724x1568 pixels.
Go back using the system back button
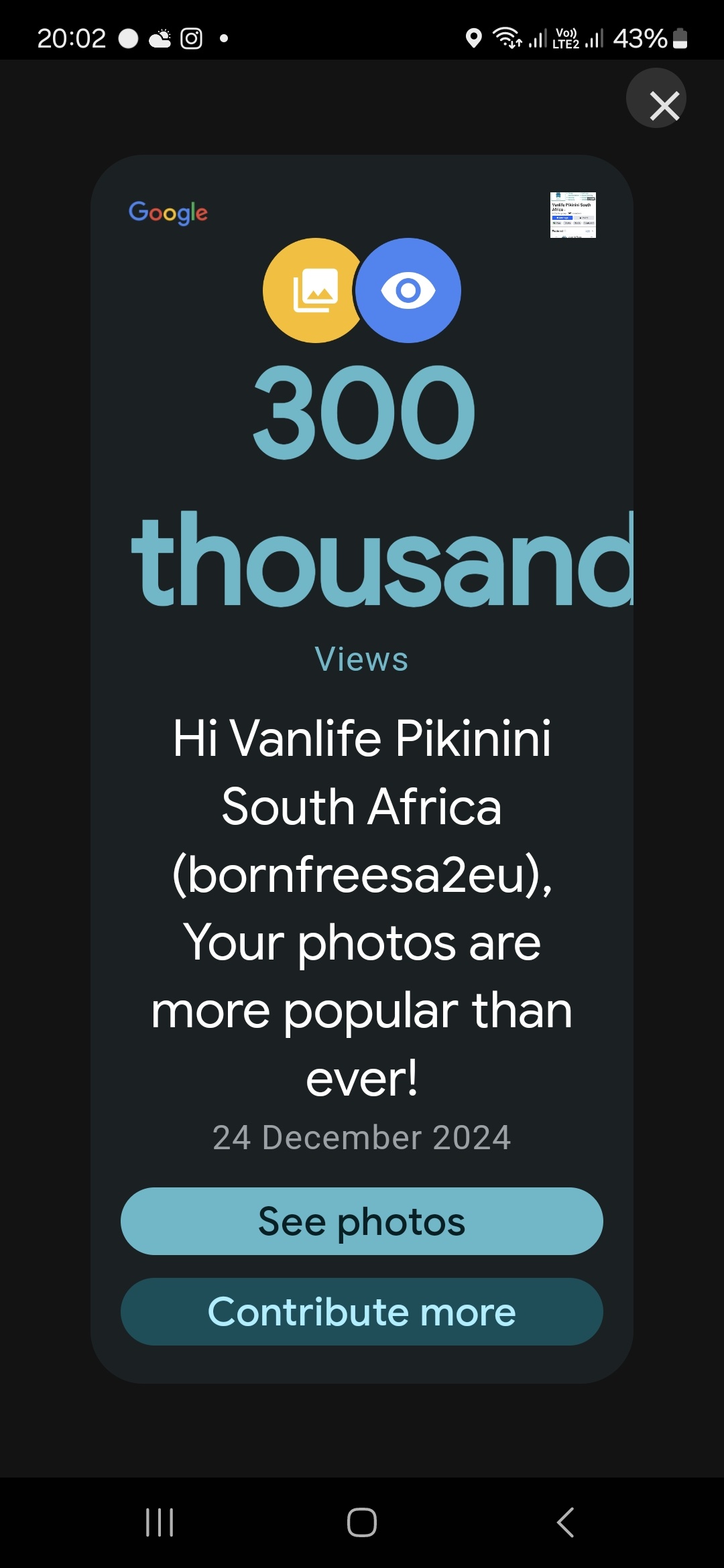point(565,1522)
